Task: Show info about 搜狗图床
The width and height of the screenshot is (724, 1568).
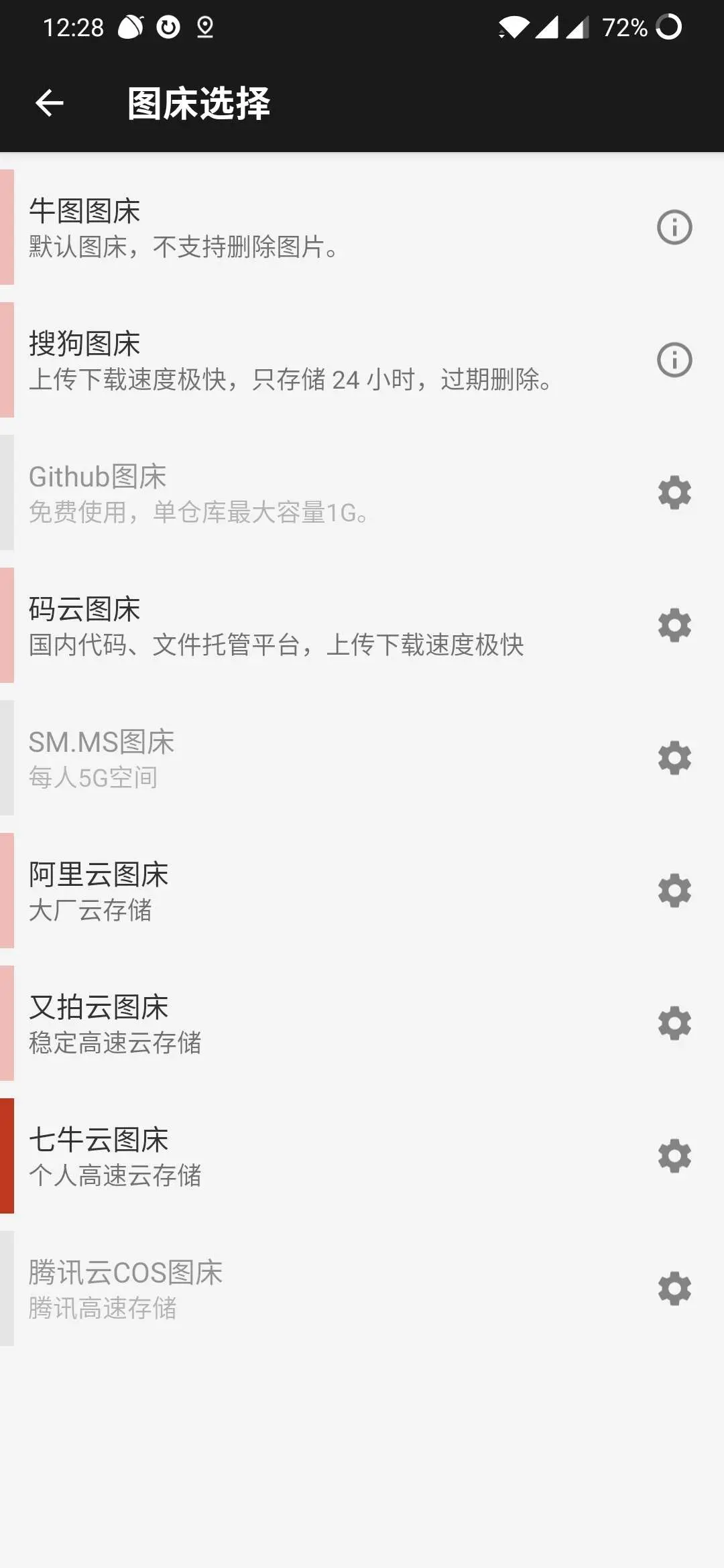Action: click(674, 361)
